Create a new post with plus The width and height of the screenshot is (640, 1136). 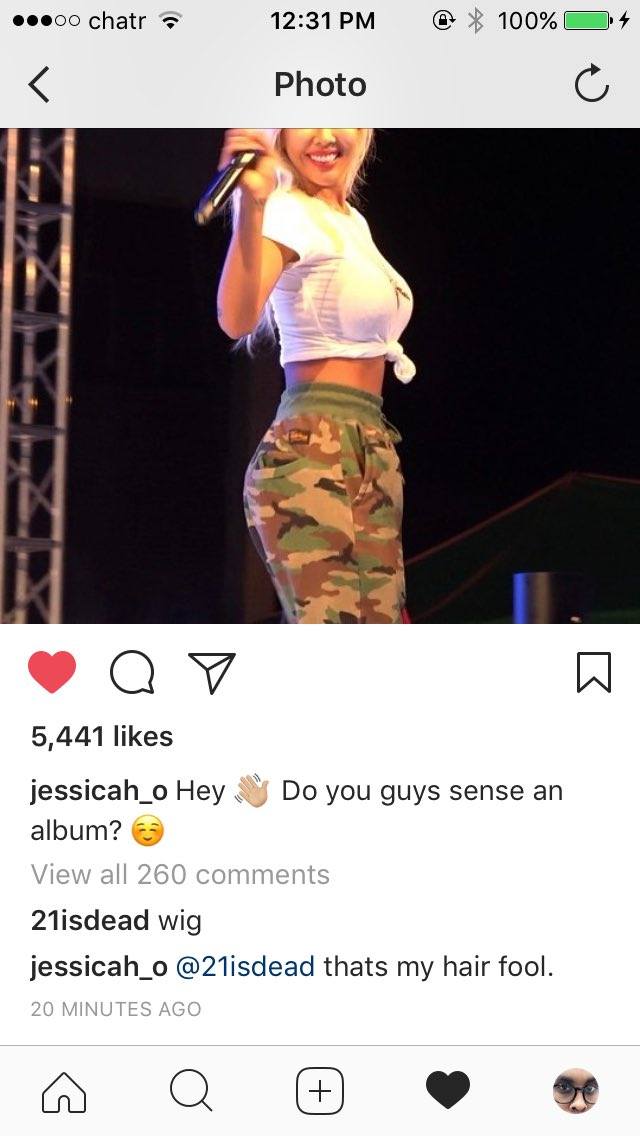(x=320, y=1090)
